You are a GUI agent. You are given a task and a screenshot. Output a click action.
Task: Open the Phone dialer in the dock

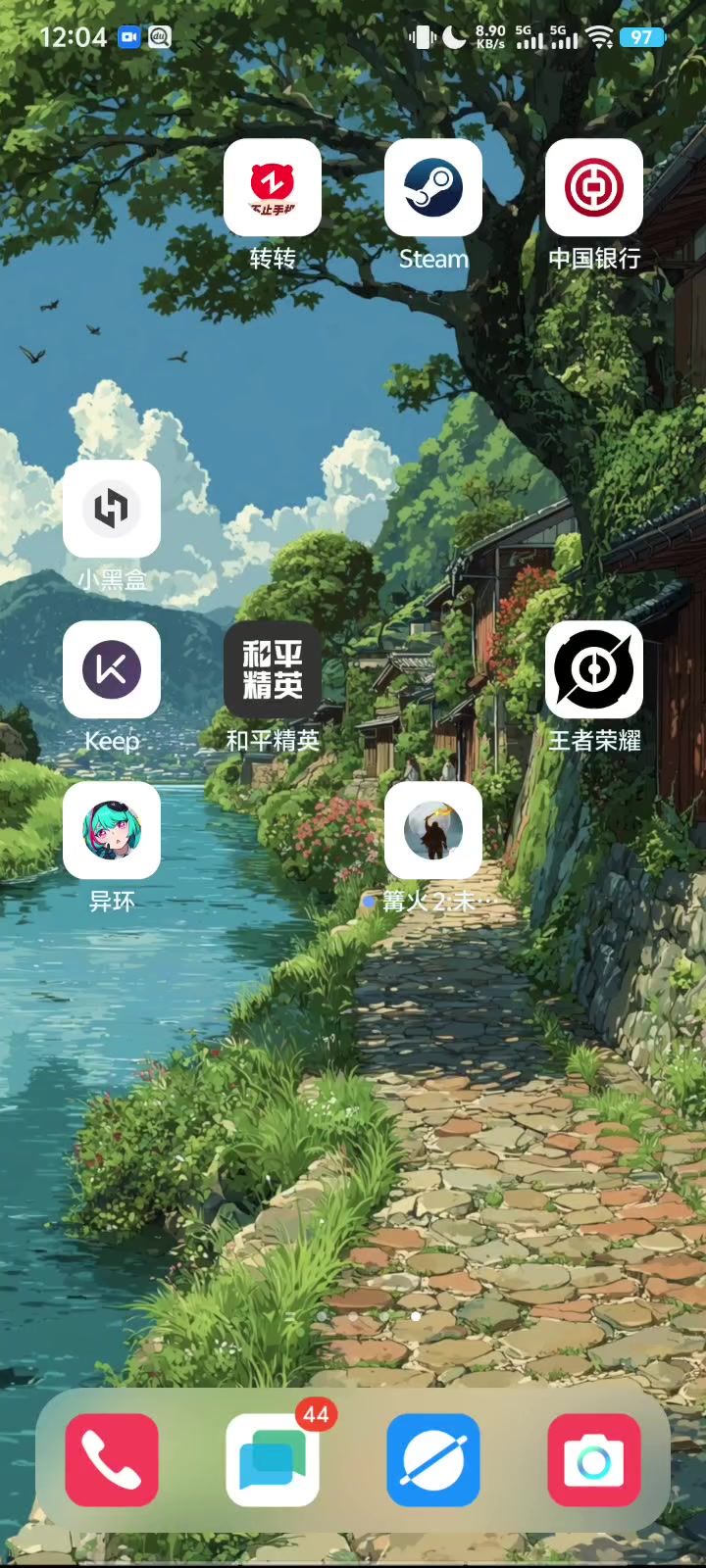coord(112,1460)
